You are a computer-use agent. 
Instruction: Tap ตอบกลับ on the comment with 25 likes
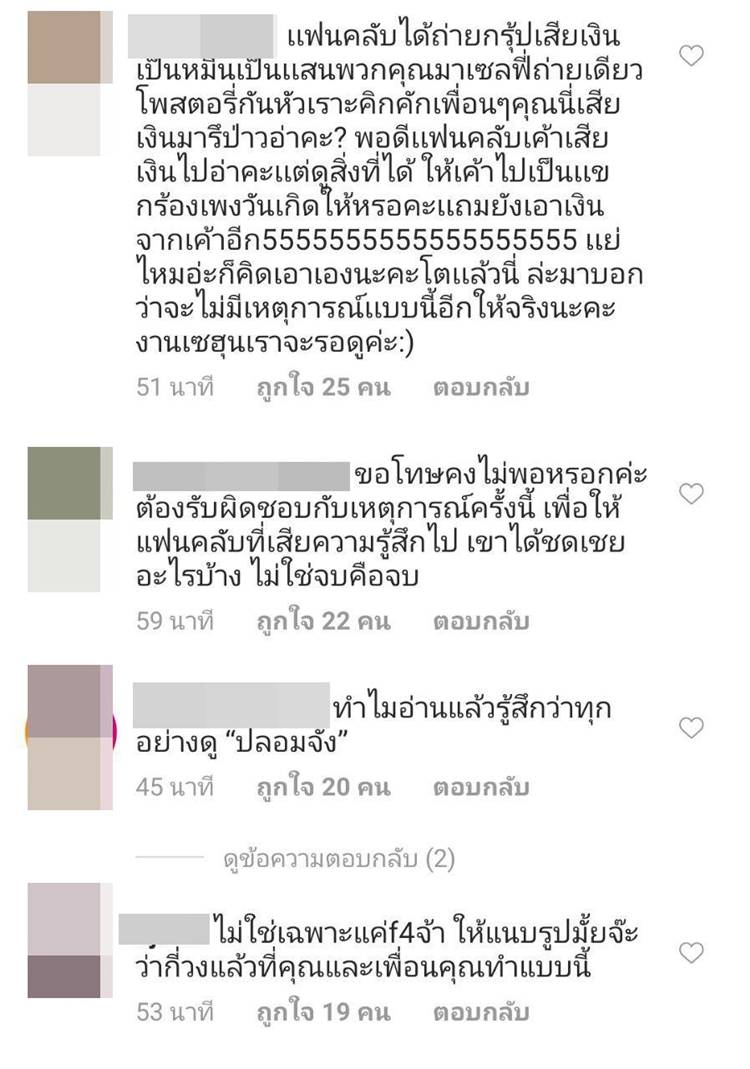click(x=480, y=387)
